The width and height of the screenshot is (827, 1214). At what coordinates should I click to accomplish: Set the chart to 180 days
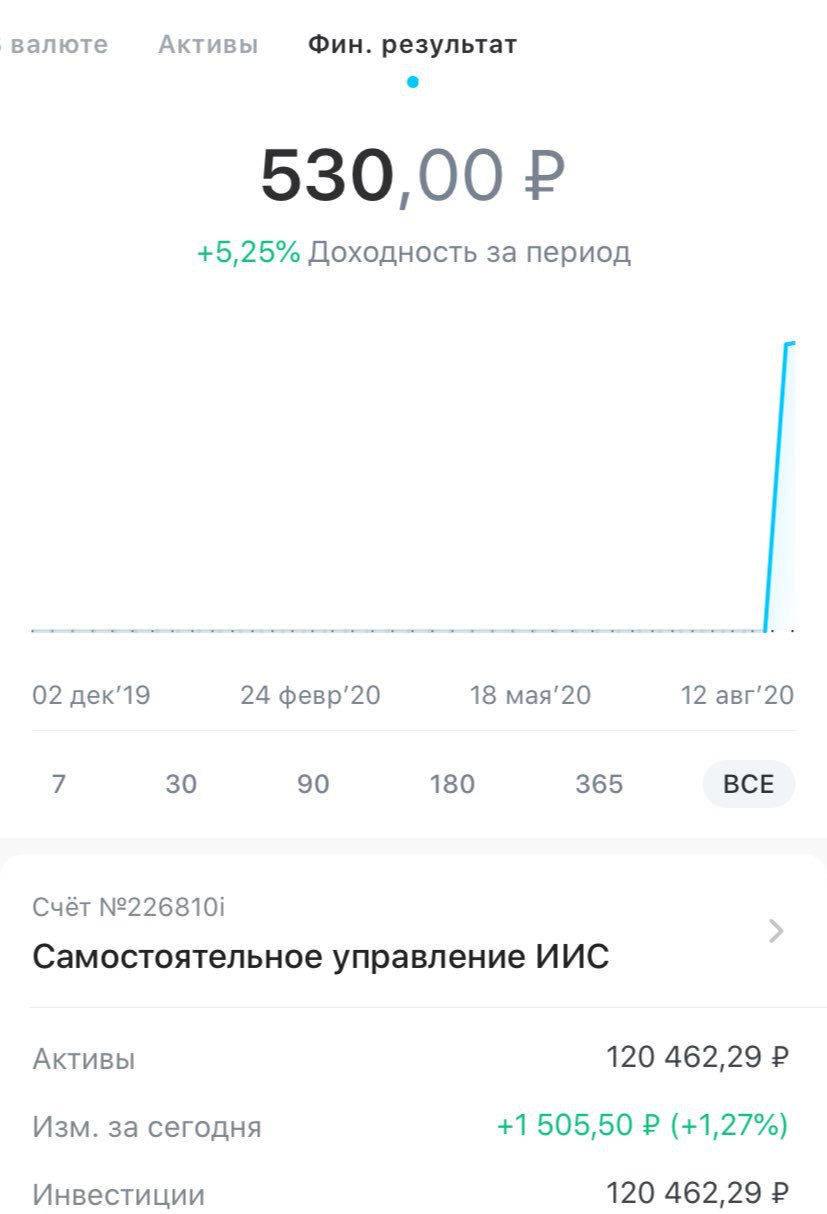pos(452,784)
